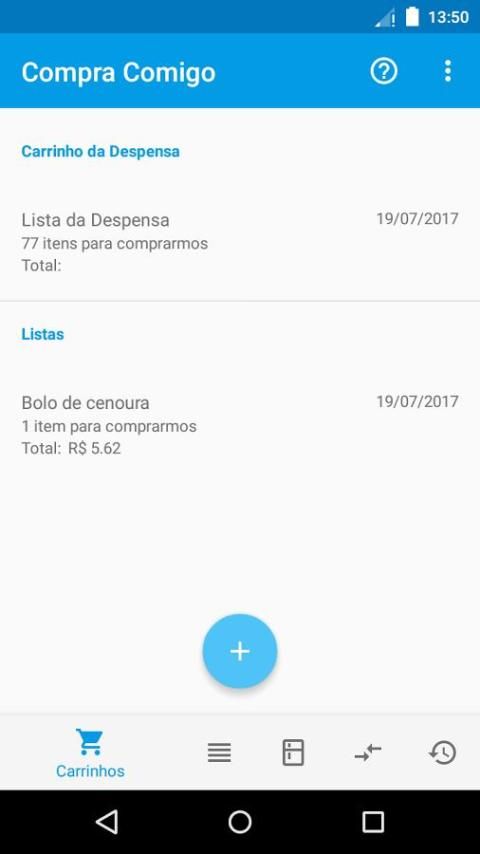
Task: Add a new cart with plus button
Action: coord(240,651)
